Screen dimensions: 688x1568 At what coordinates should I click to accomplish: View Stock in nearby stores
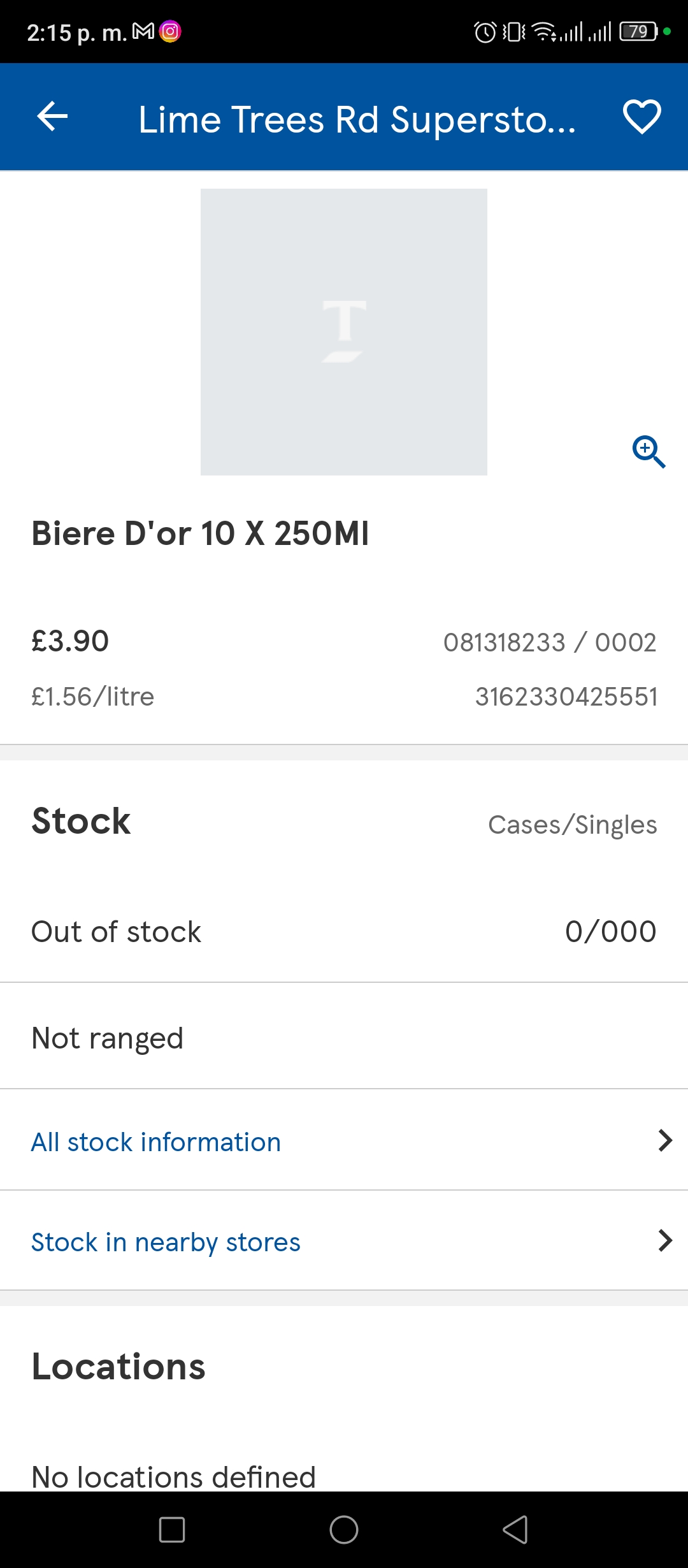click(x=344, y=1241)
